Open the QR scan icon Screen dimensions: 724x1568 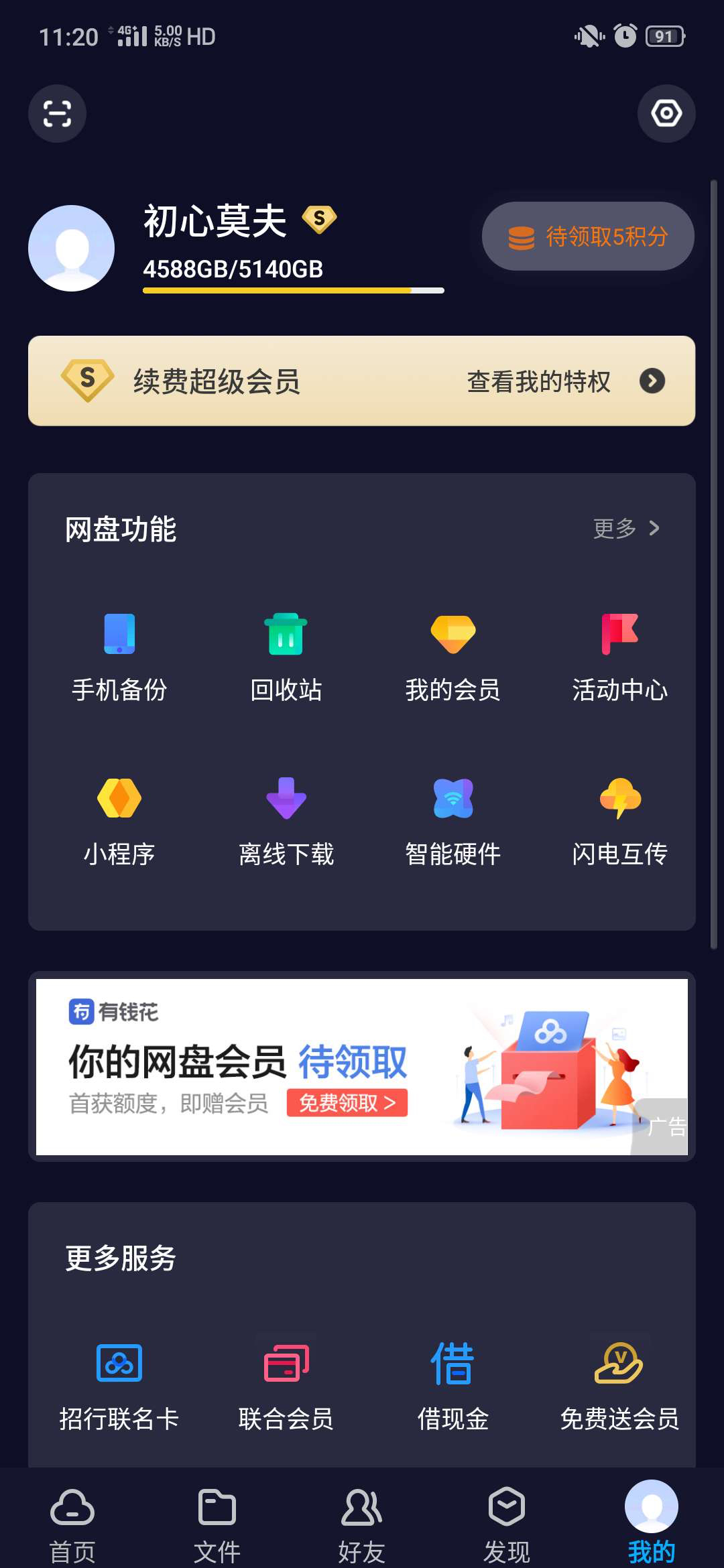(x=57, y=113)
